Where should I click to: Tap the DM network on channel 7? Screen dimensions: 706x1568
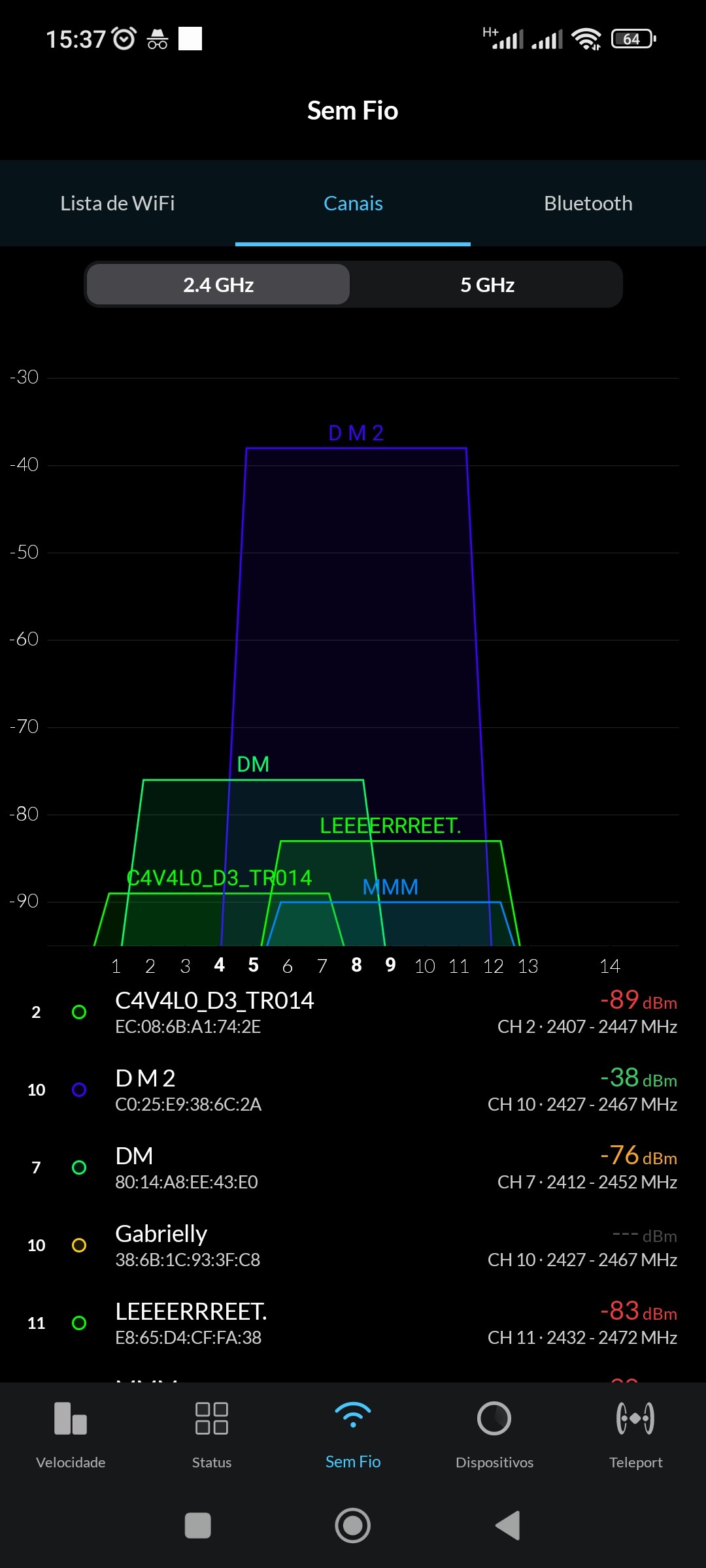pyautogui.click(x=353, y=1168)
